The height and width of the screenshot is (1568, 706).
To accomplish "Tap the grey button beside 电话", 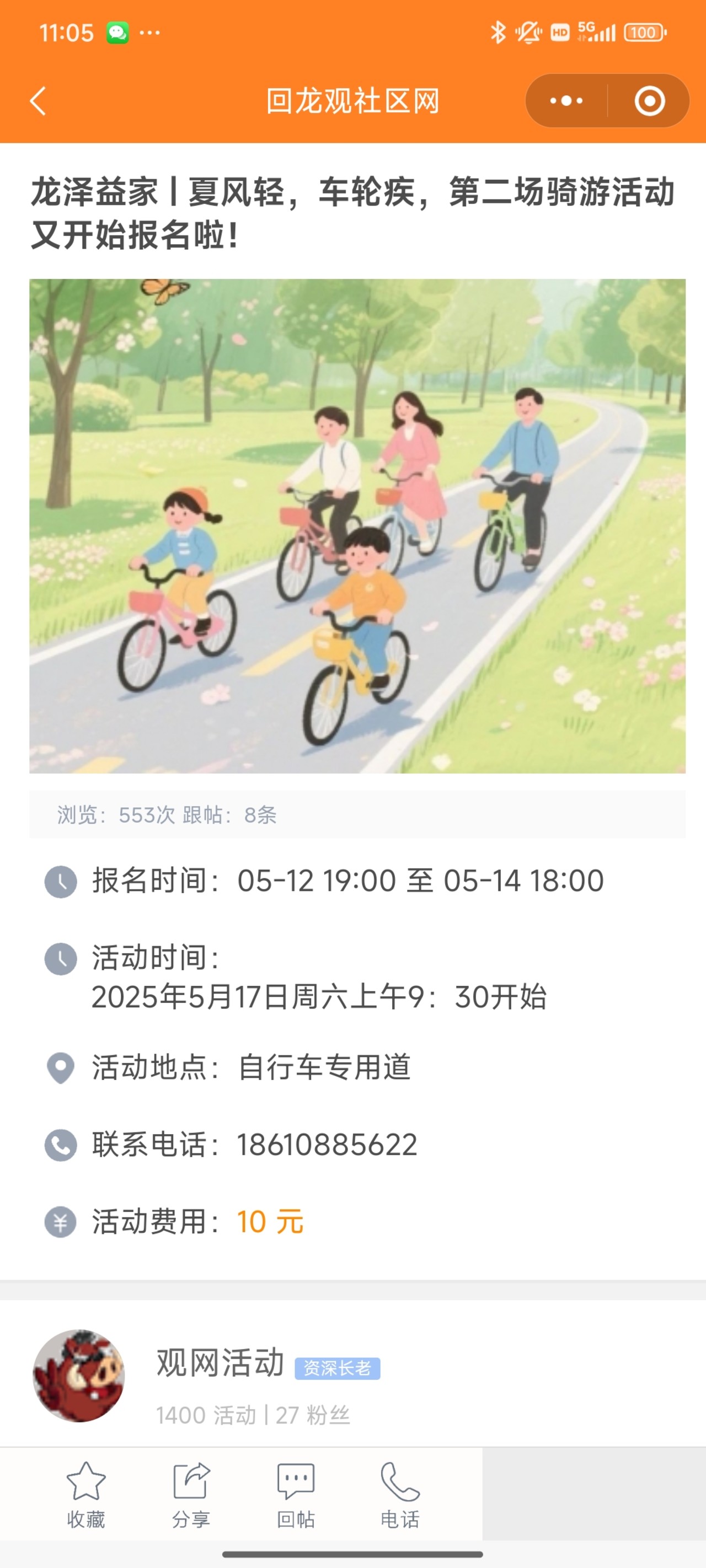I will [593, 1494].
